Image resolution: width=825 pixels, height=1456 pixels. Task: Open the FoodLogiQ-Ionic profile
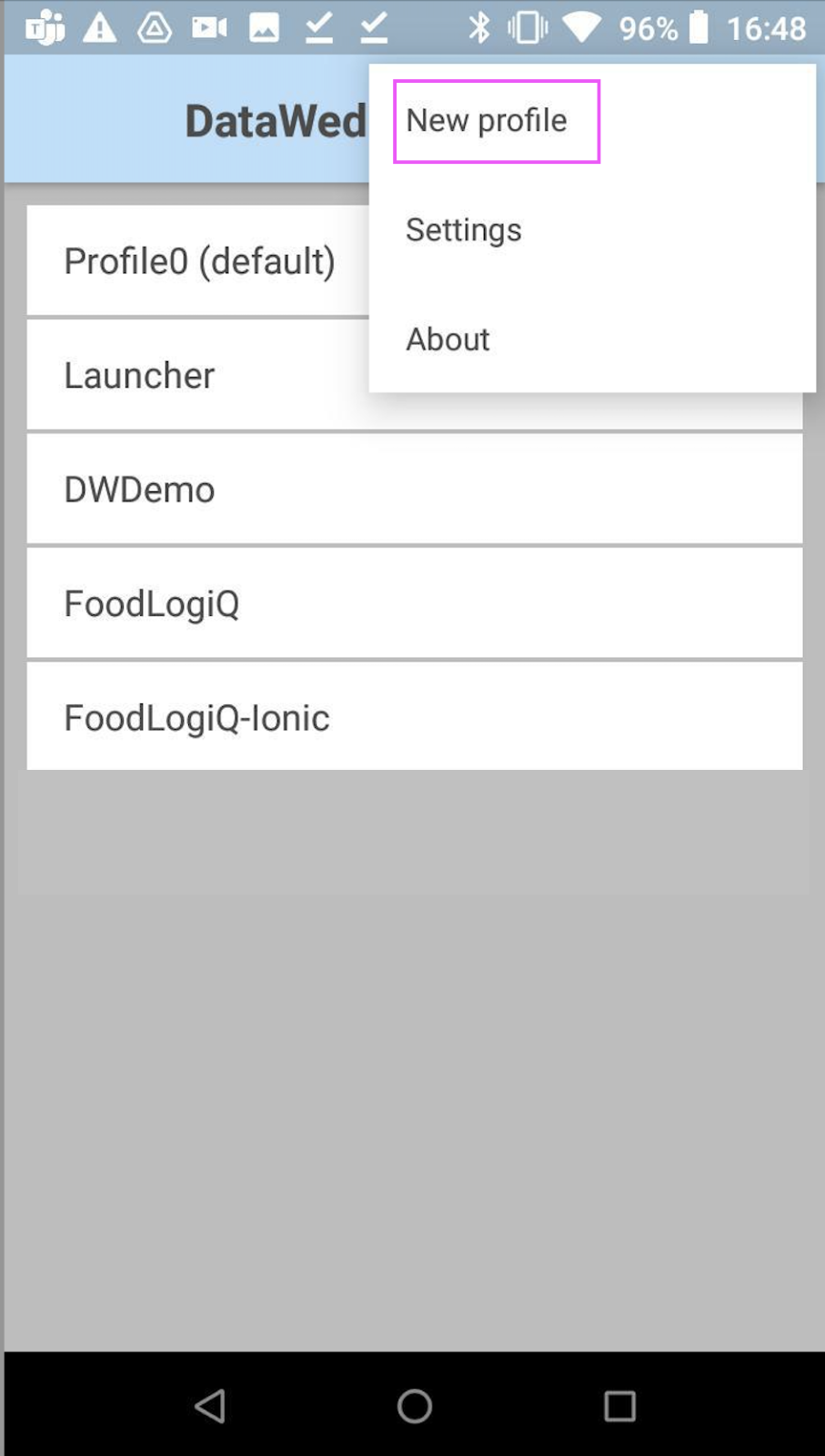click(415, 717)
